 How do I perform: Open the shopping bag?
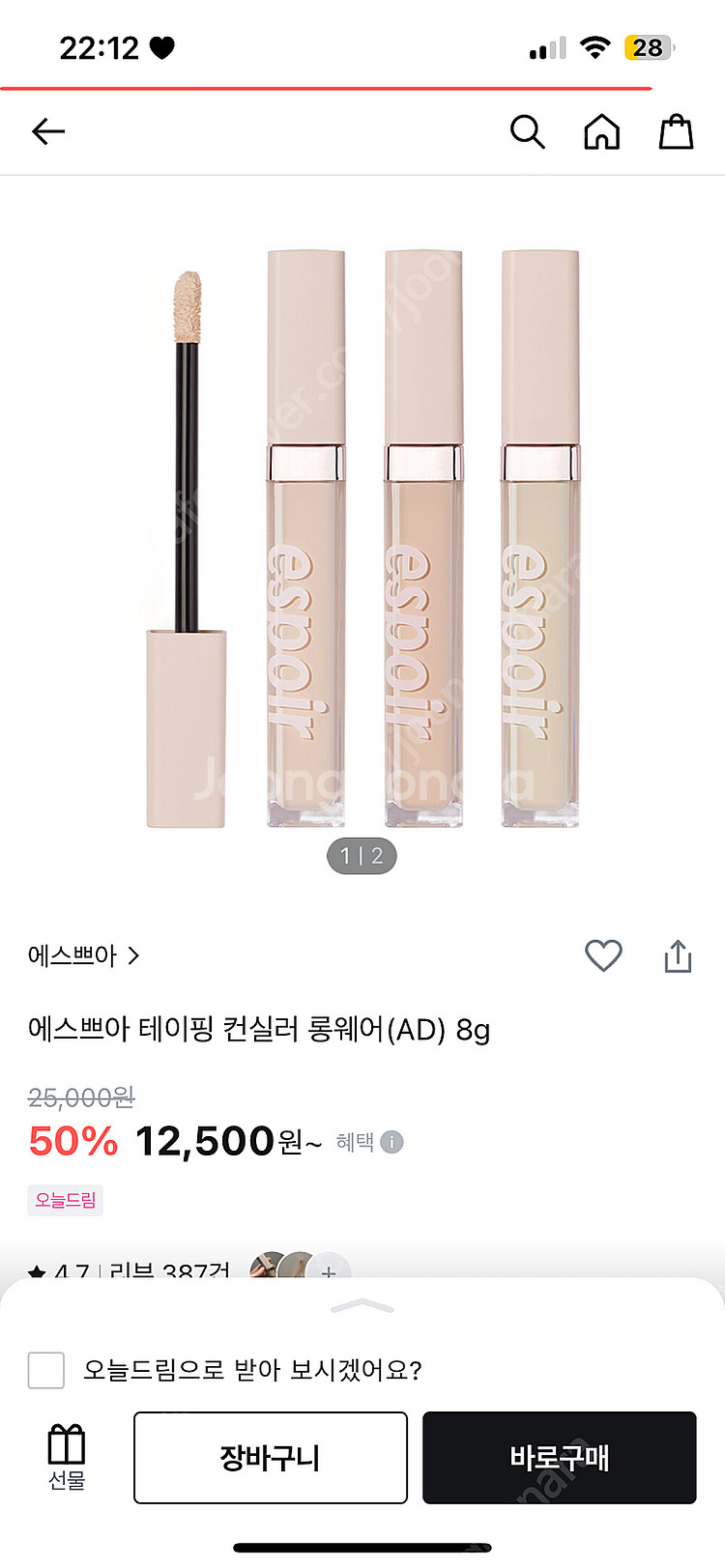click(676, 131)
